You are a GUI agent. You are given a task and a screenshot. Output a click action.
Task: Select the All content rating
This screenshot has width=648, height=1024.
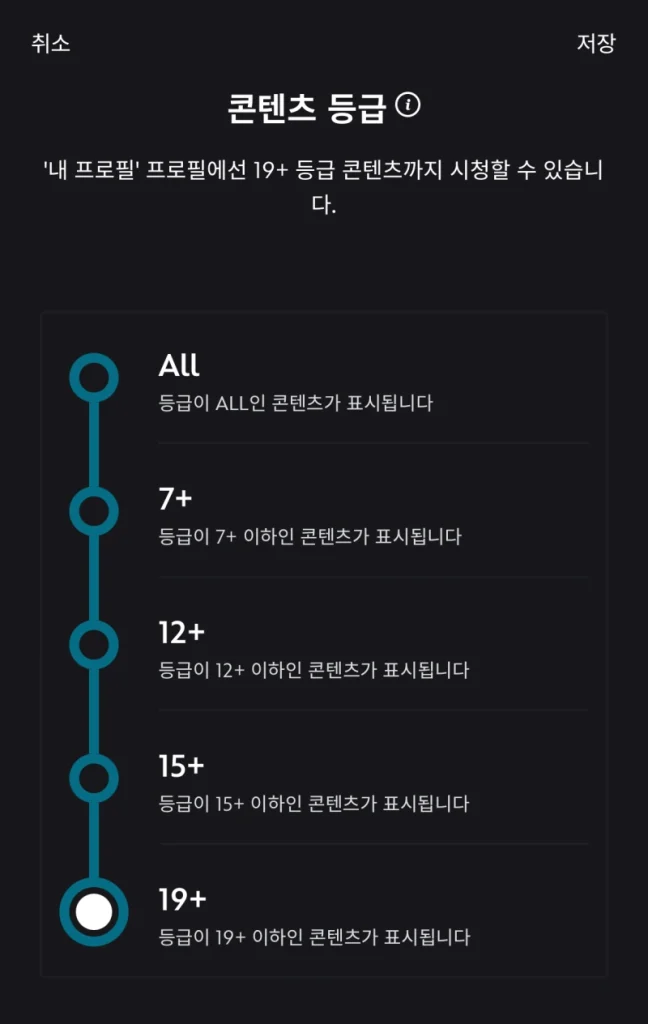click(94, 378)
